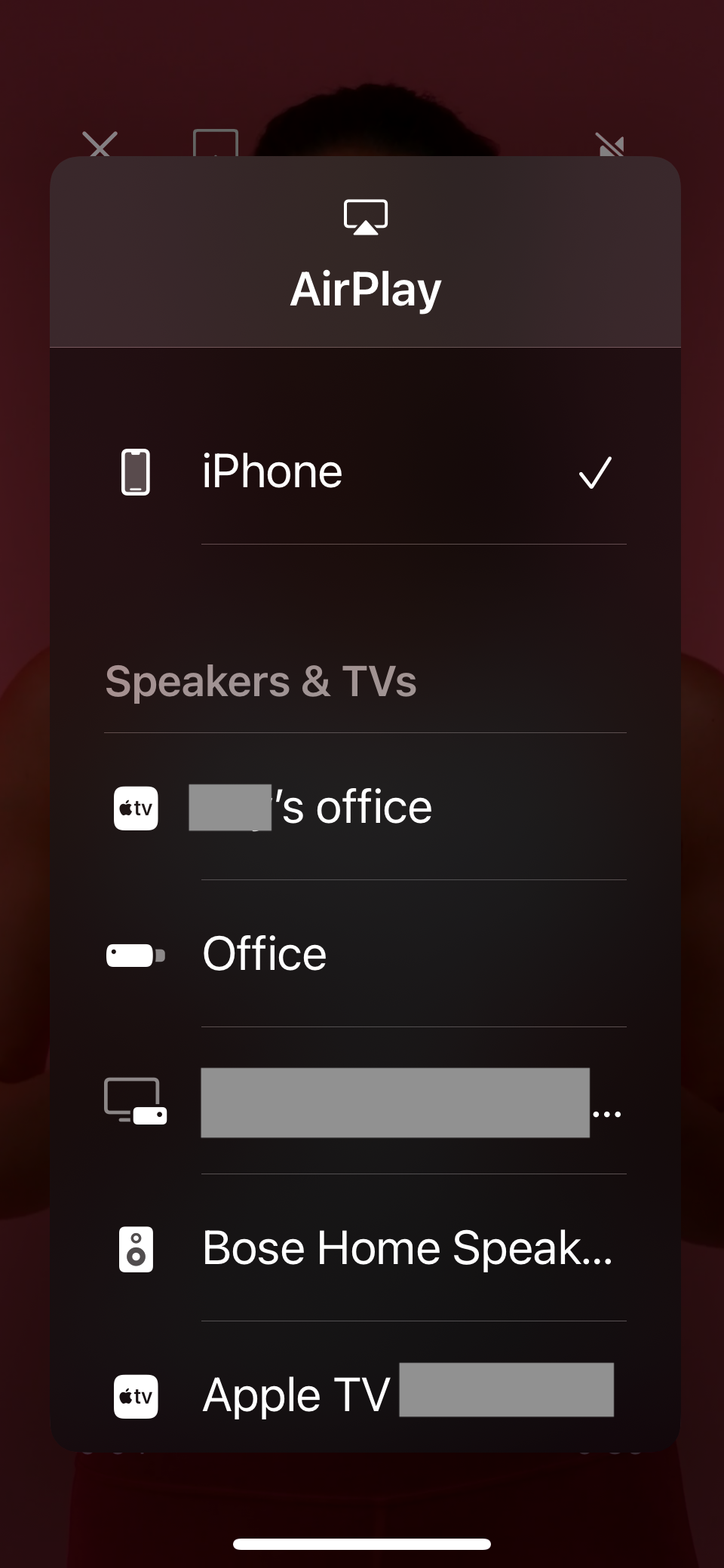Stream to Bose Home Speaker
Viewport: 724px width, 1568px height.
click(x=364, y=1248)
